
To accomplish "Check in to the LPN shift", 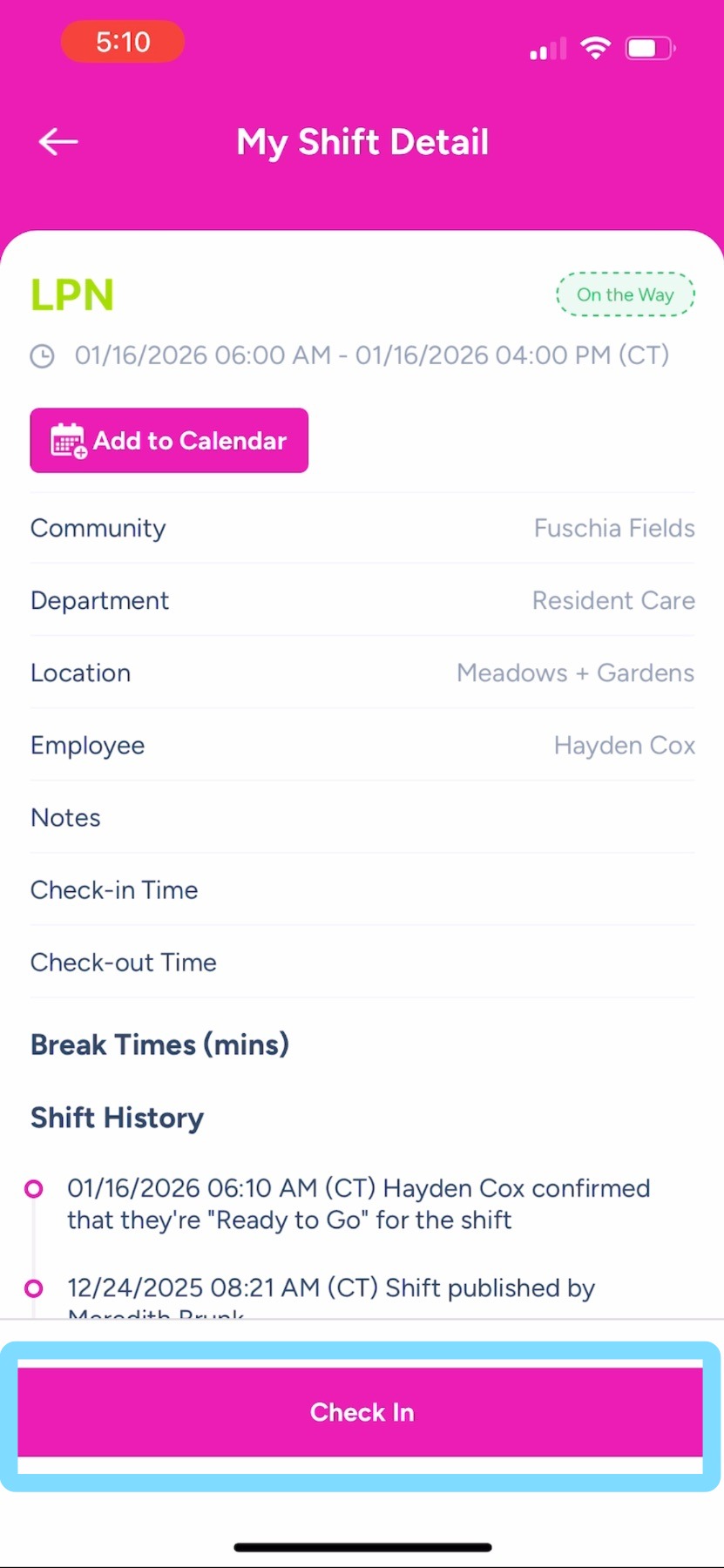I will 361,1411.
